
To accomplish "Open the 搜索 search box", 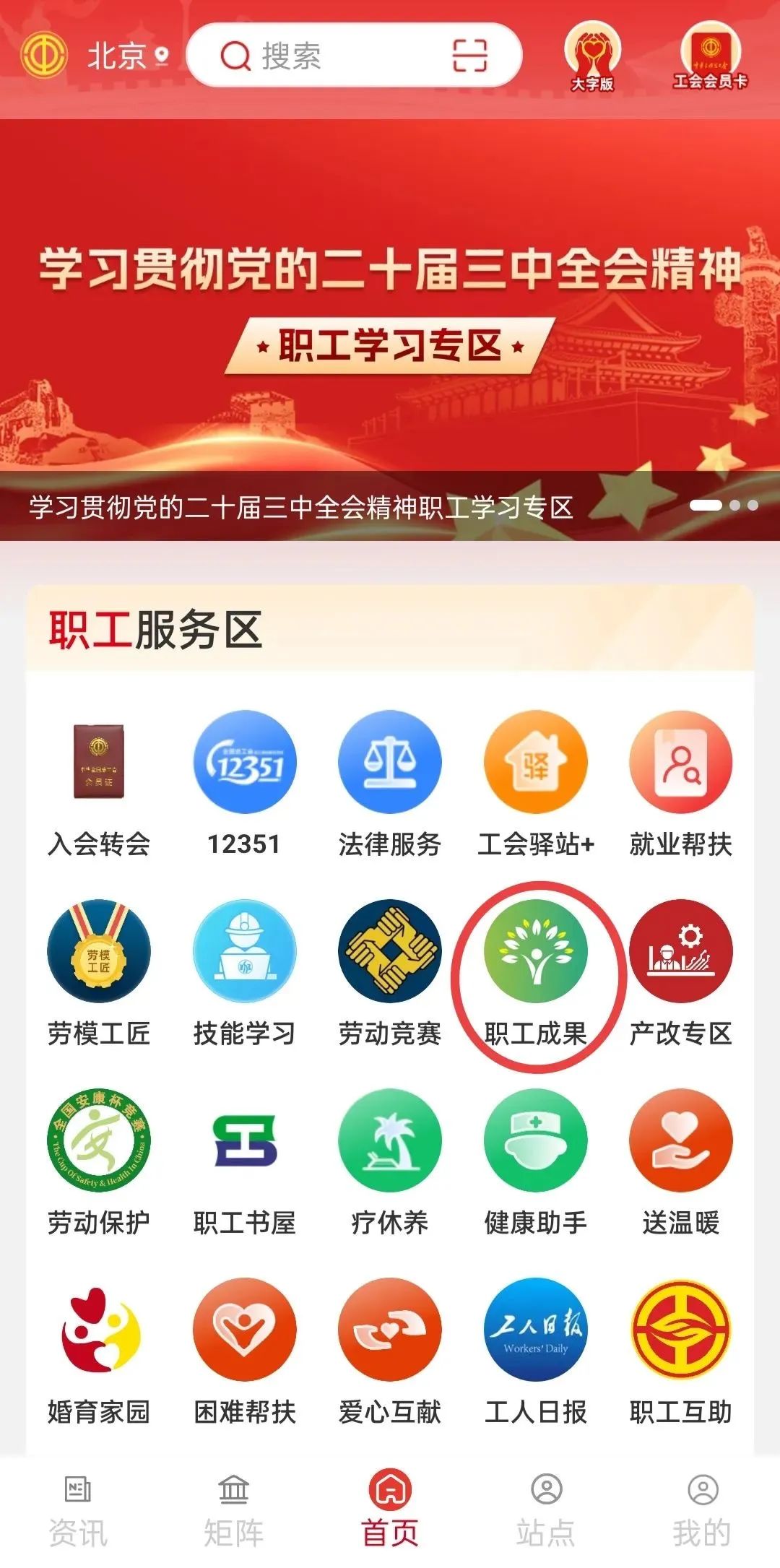I will click(x=325, y=56).
